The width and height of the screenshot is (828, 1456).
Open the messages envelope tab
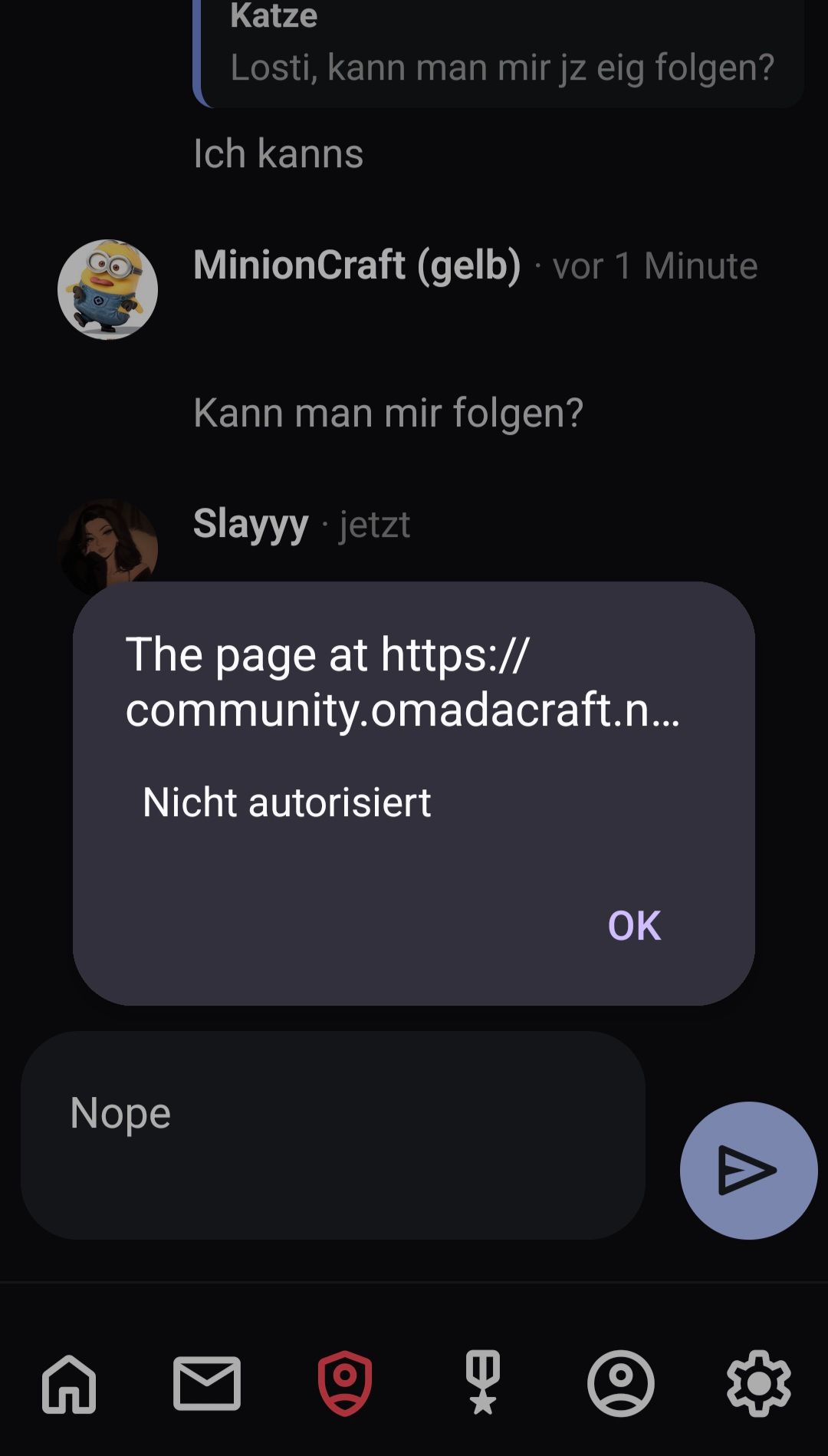207,1383
